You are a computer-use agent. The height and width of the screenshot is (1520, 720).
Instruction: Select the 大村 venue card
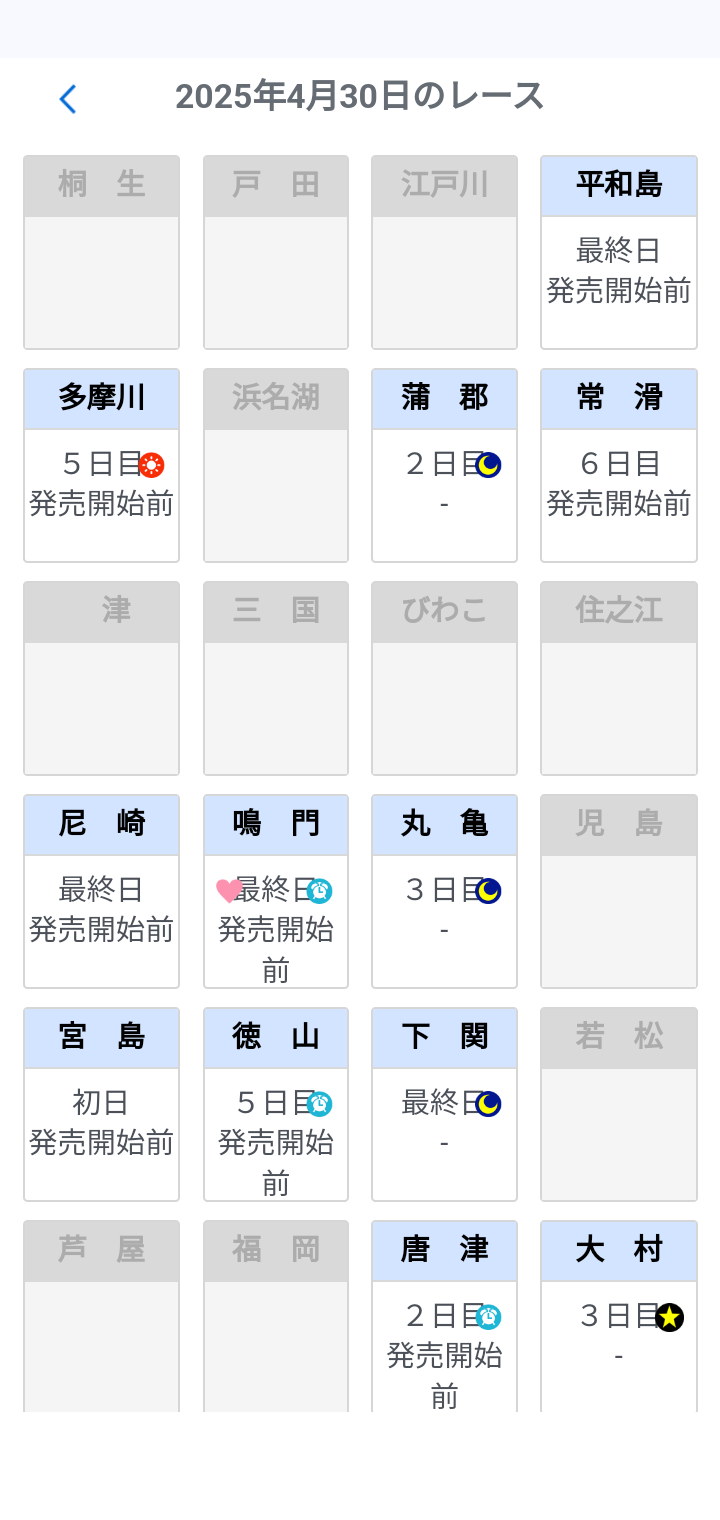click(x=618, y=1317)
